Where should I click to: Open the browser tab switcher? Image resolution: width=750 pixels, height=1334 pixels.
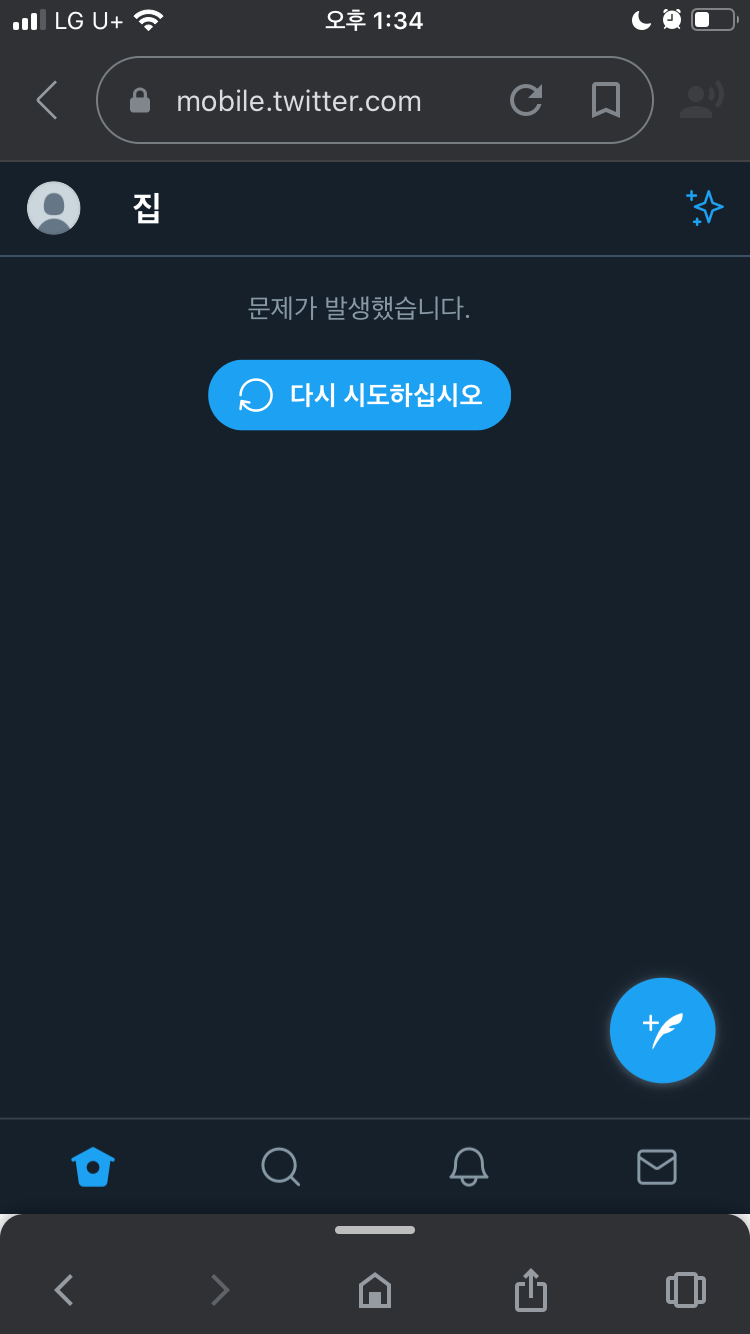686,1290
